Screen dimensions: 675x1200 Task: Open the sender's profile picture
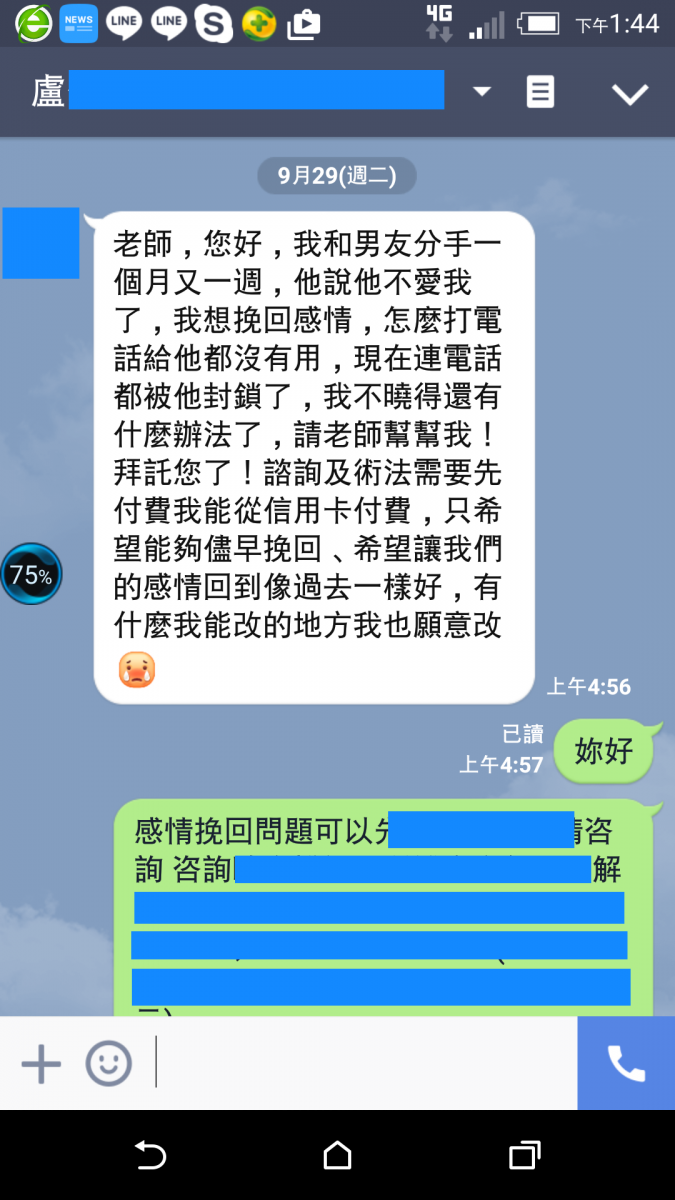[x=41, y=243]
